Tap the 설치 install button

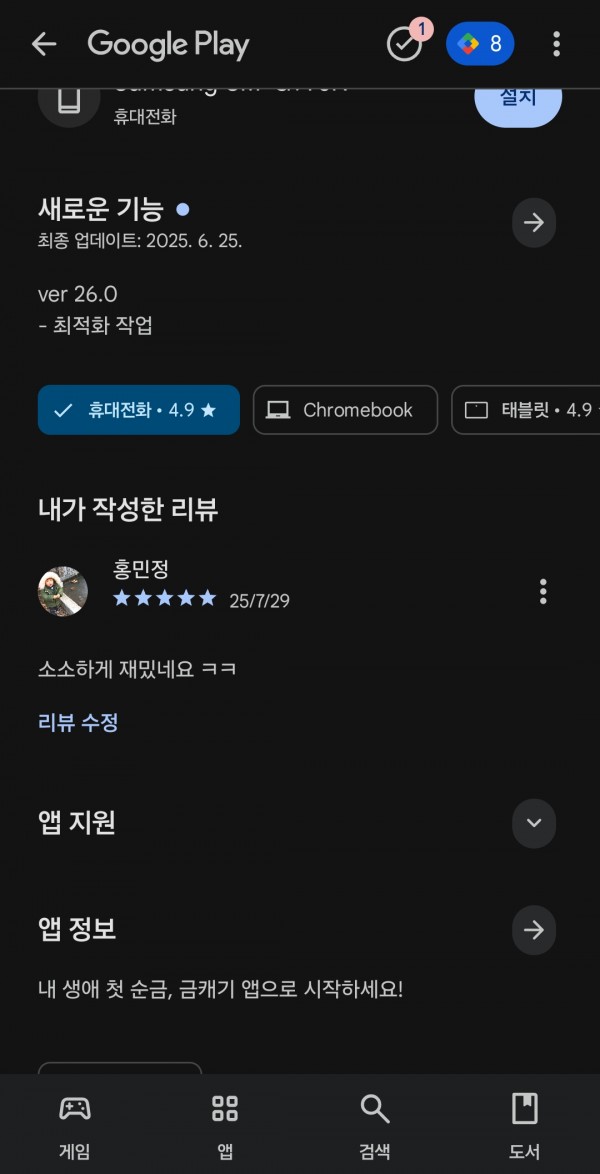pyautogui.click(x=518, y=103)
